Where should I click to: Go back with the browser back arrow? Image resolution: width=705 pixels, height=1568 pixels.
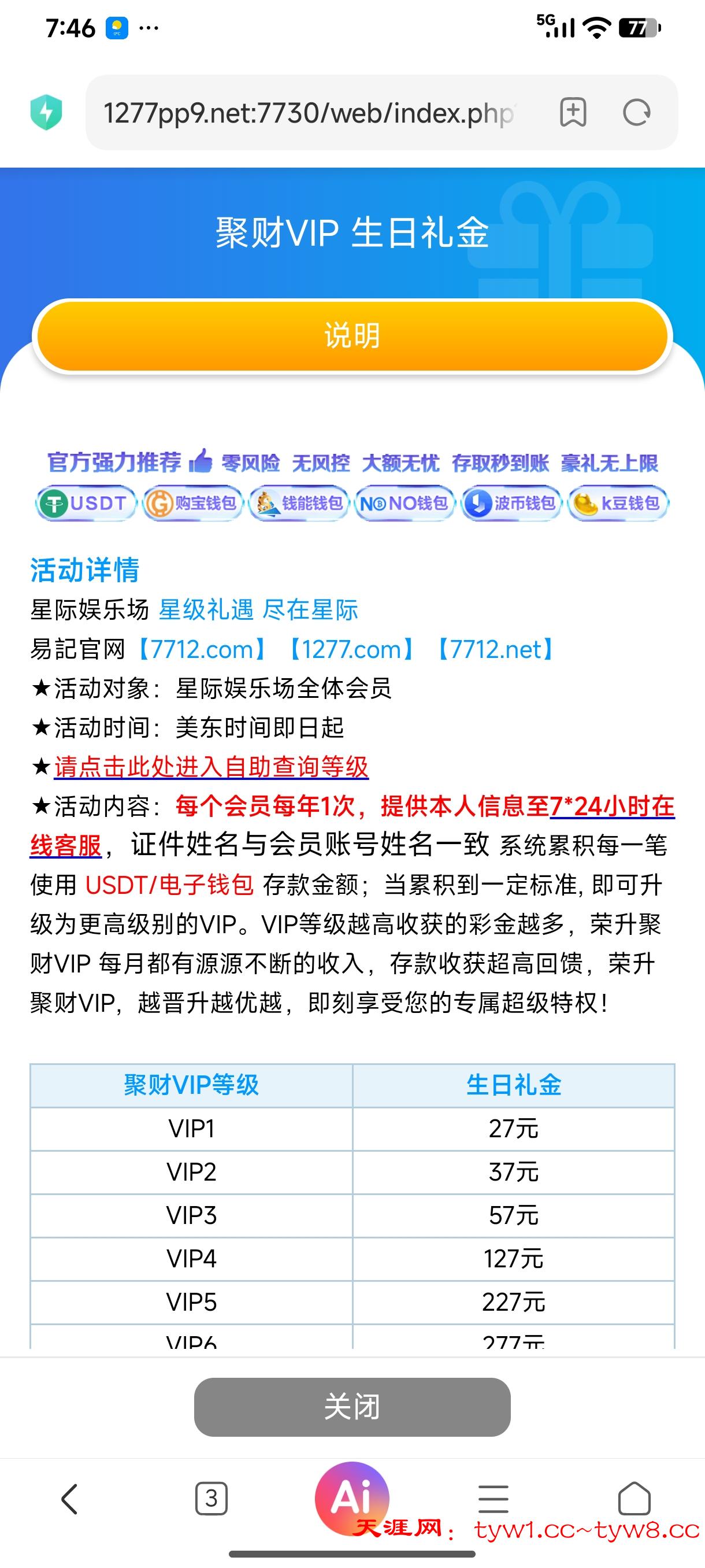[x=70, y=1499]
